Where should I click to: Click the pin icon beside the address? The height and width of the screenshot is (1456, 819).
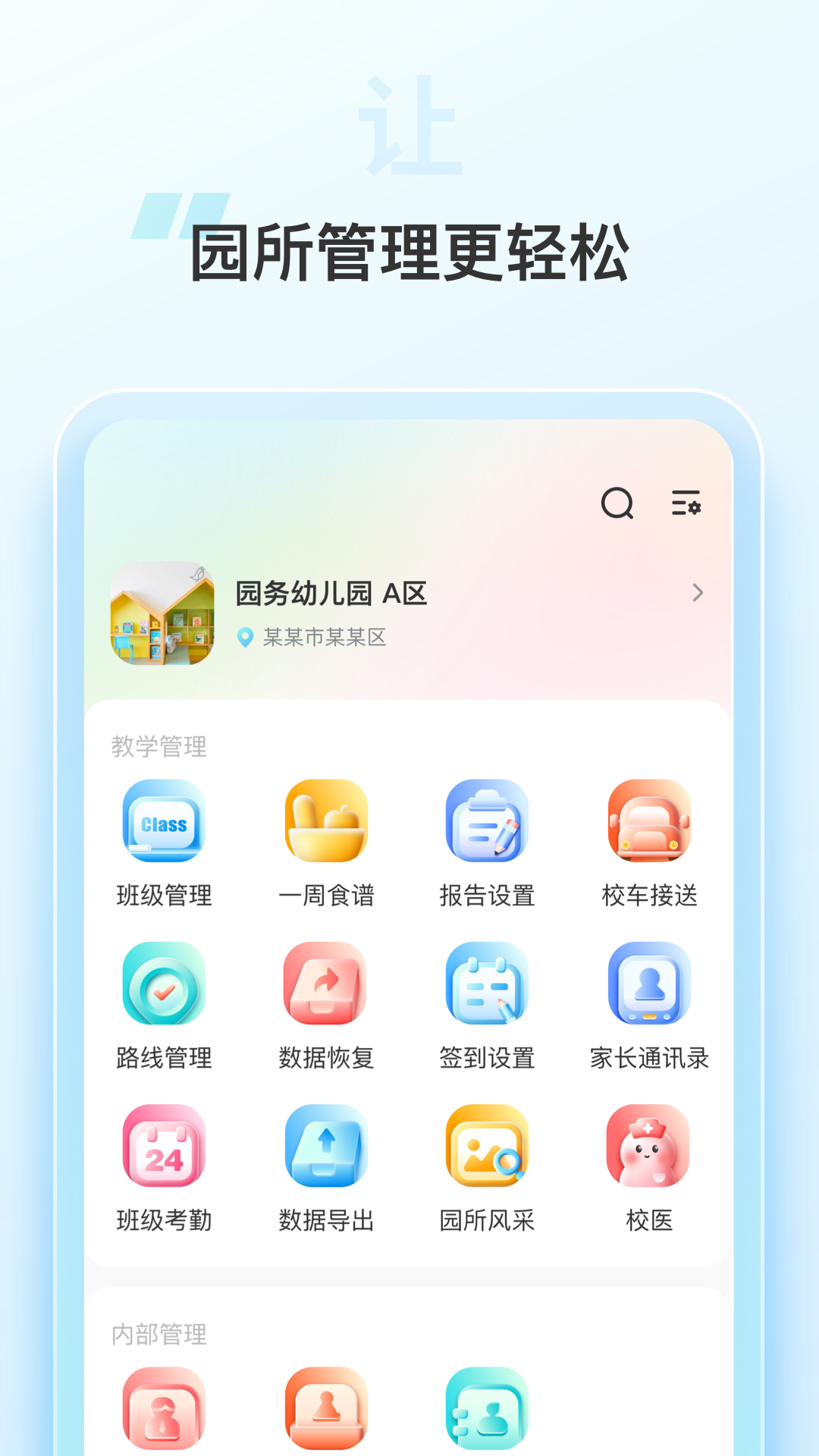click(x=245, y=638)
